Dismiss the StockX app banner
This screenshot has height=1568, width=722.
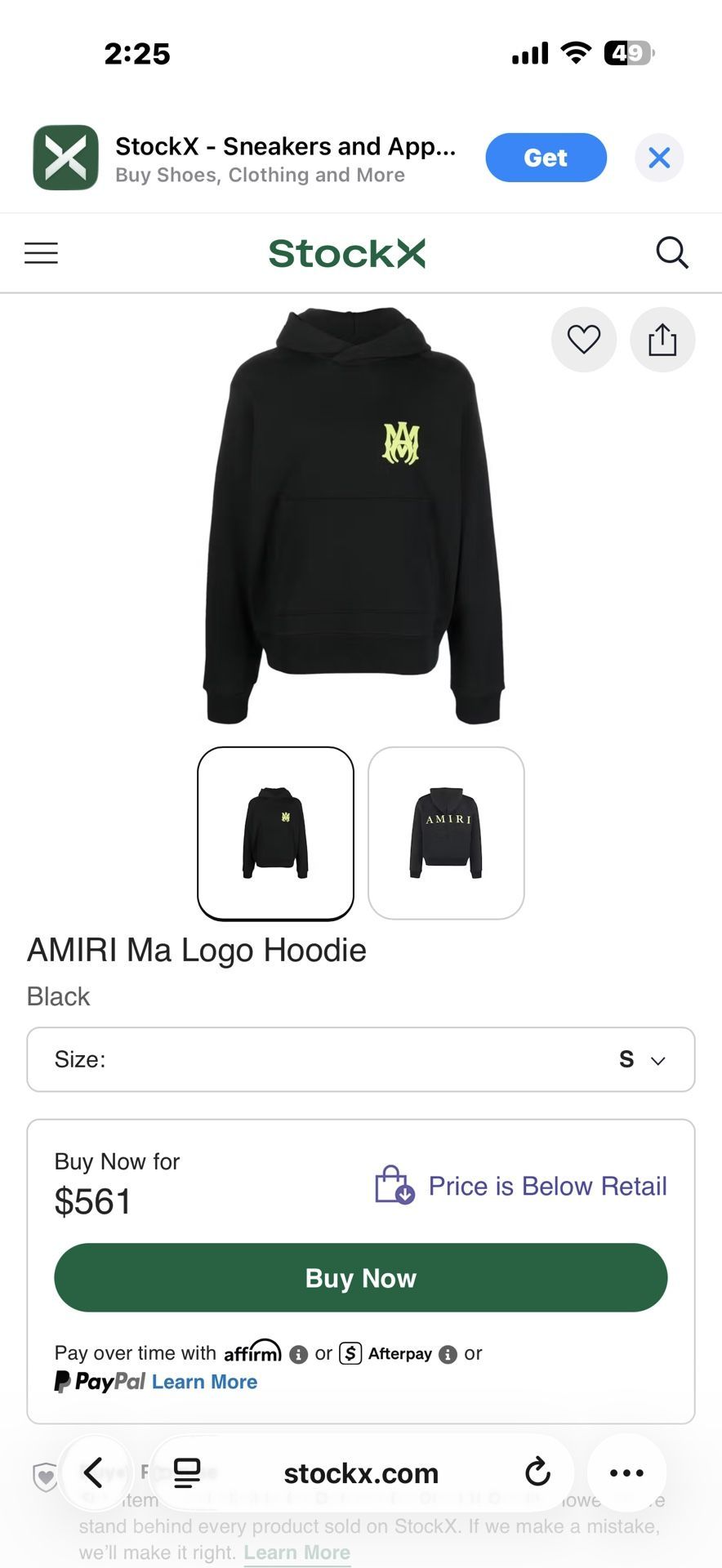point(659,157)
